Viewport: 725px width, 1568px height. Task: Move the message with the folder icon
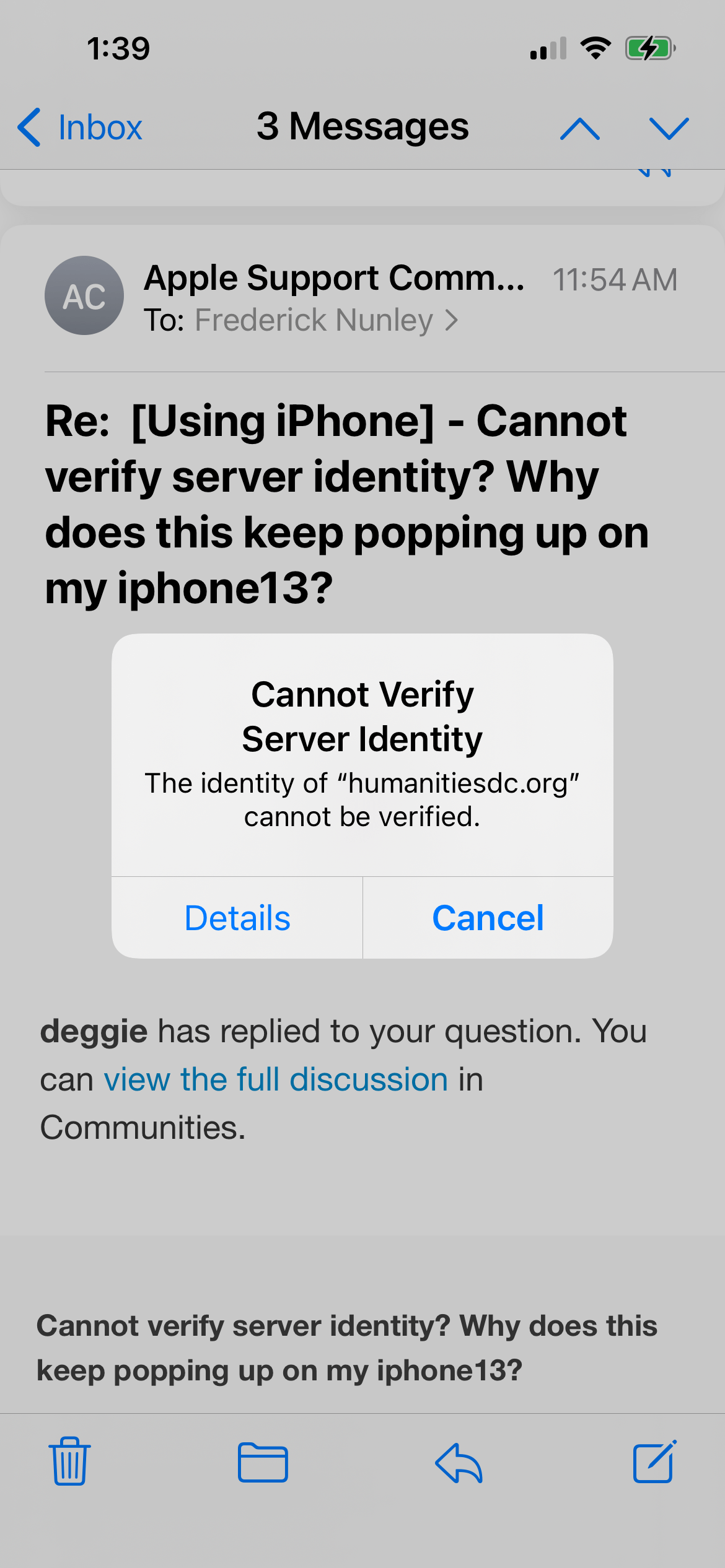click(x=263, y=1463)
